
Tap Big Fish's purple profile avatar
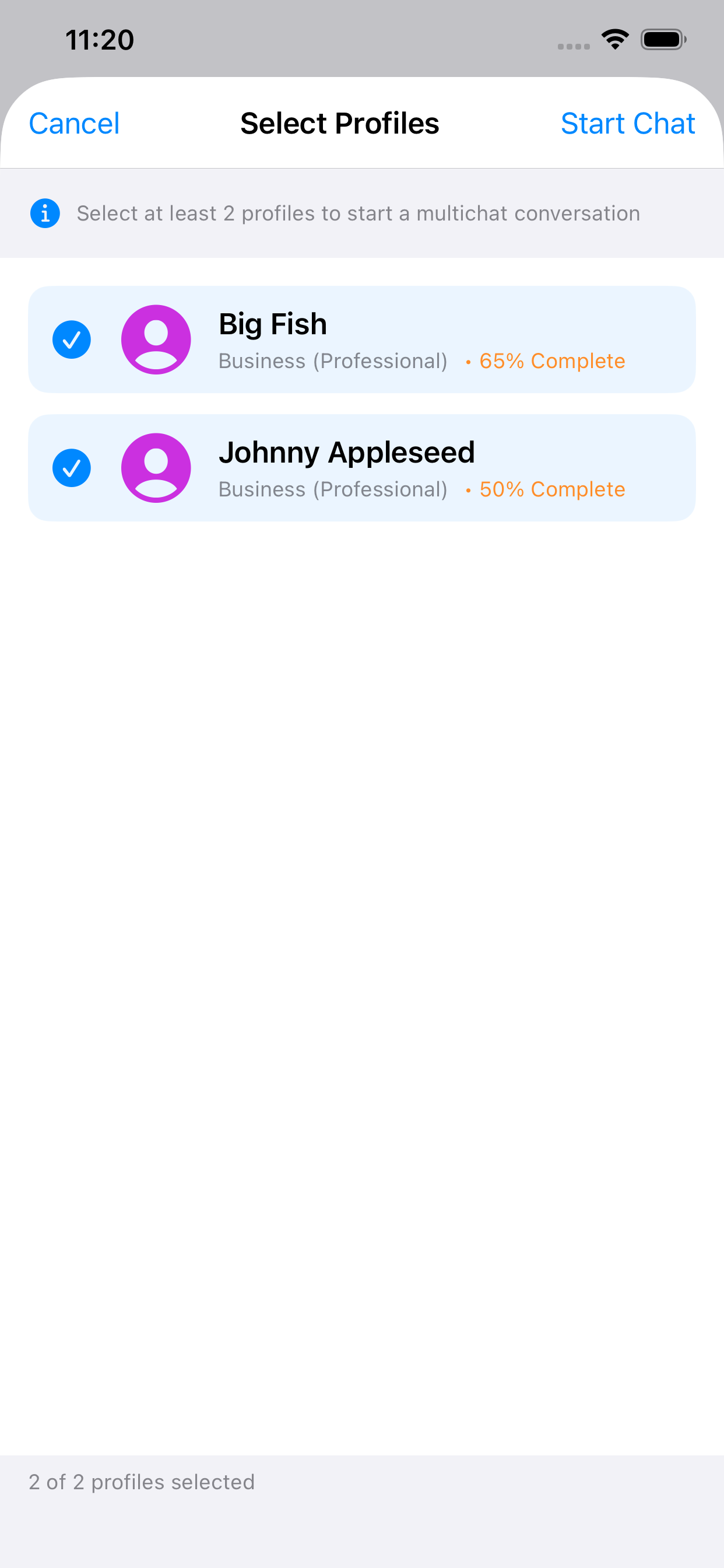[x=156, y=339]
